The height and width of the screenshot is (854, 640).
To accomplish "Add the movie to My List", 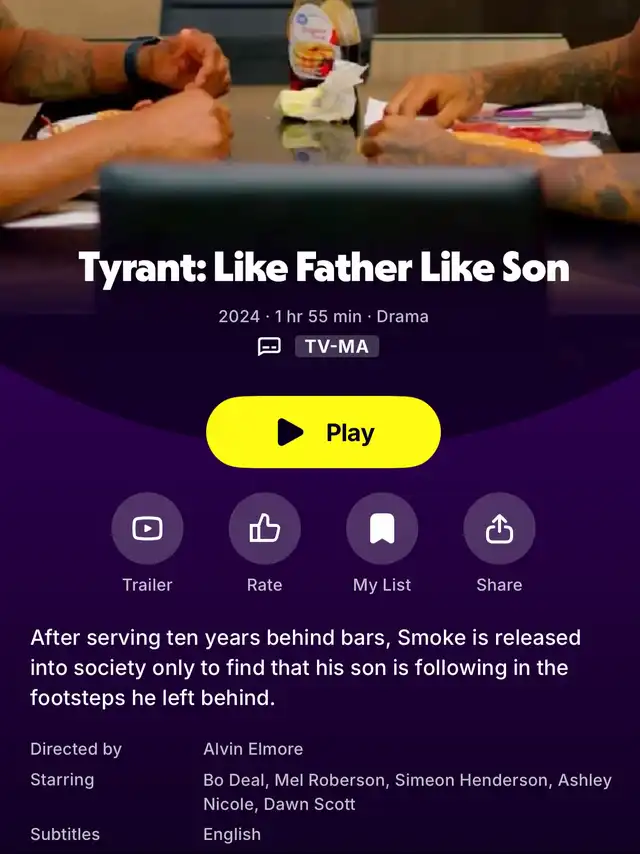I will tap(382, 529).
